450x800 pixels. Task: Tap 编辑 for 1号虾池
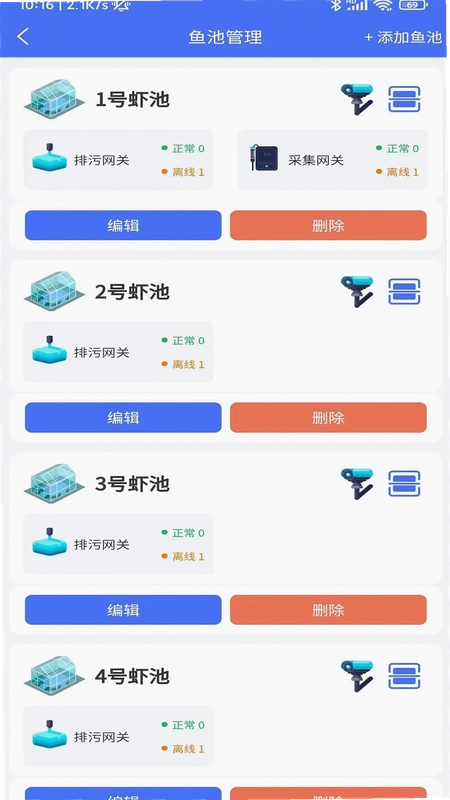(123, 225)
